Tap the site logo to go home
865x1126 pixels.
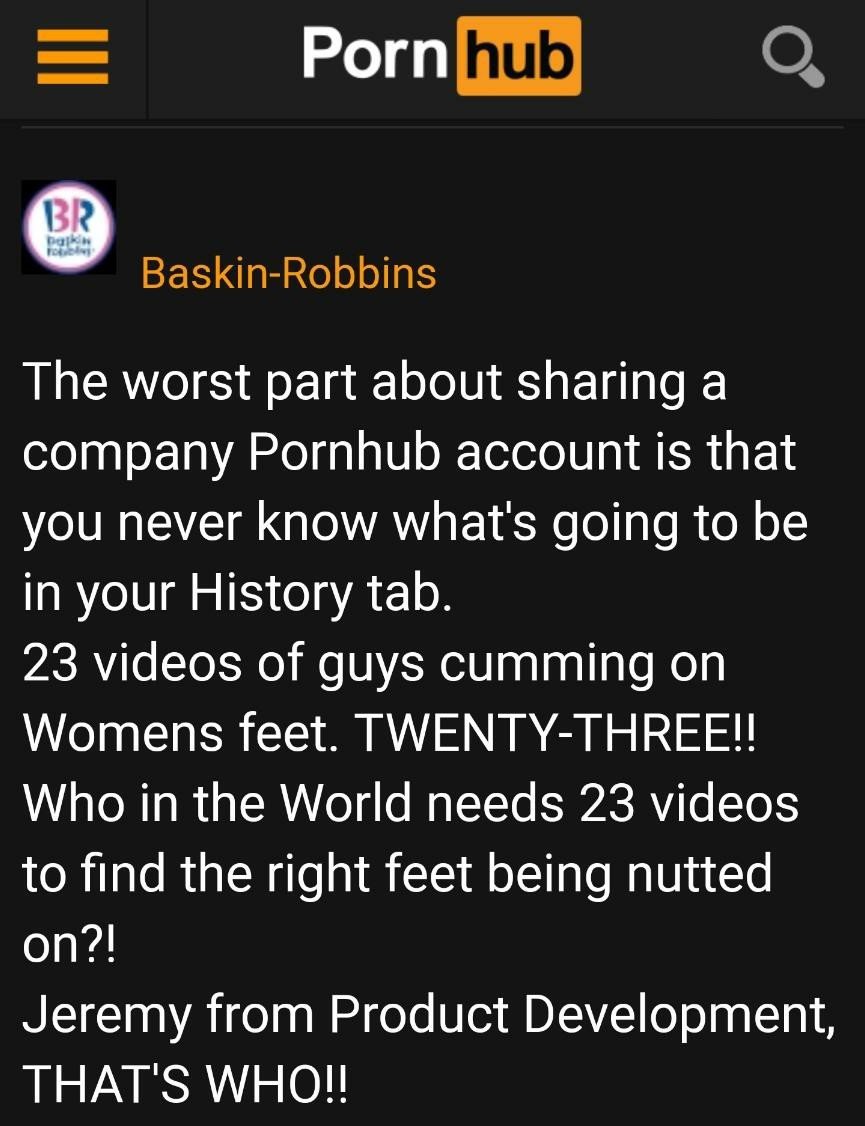[441, 56]
